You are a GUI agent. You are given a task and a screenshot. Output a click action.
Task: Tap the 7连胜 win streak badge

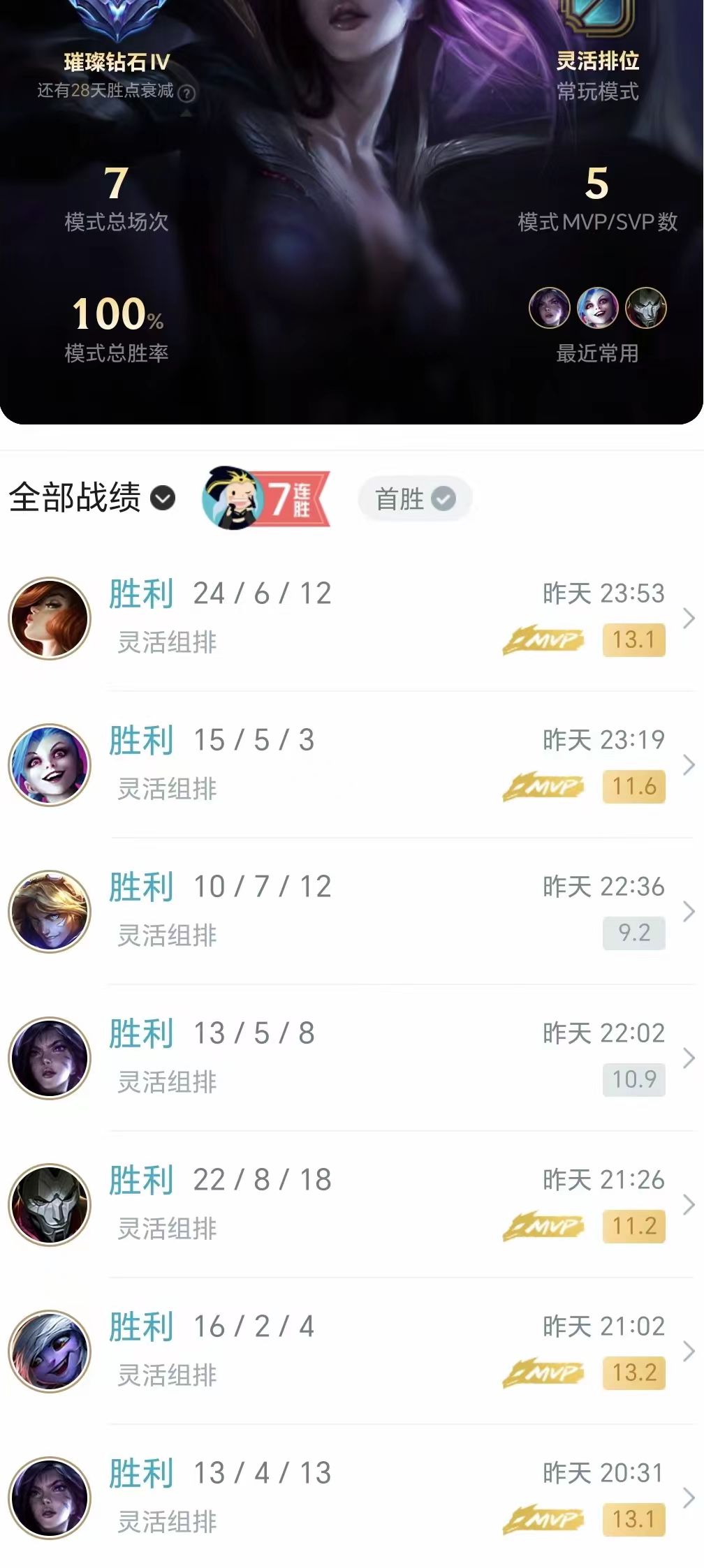pos(265,498)
